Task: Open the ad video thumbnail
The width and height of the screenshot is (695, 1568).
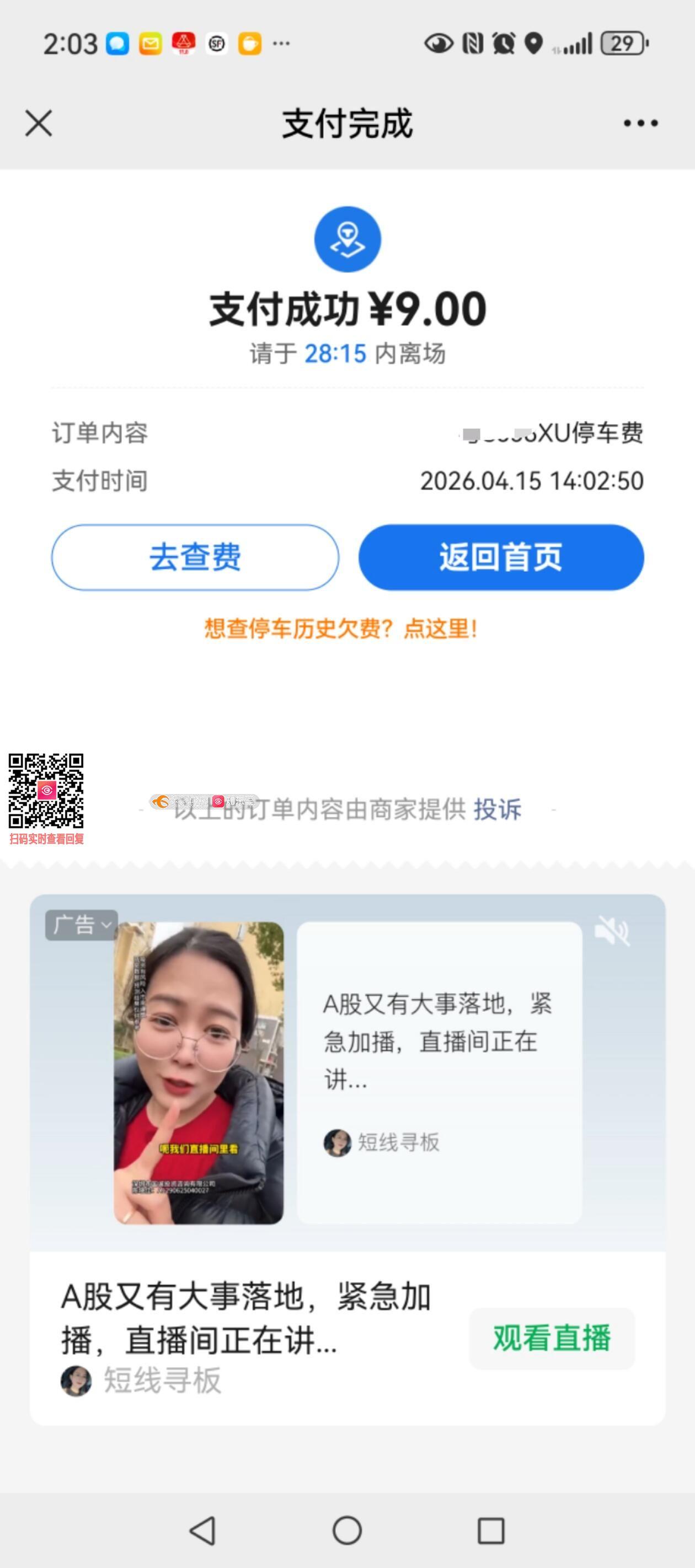Action: [199, 1072]
